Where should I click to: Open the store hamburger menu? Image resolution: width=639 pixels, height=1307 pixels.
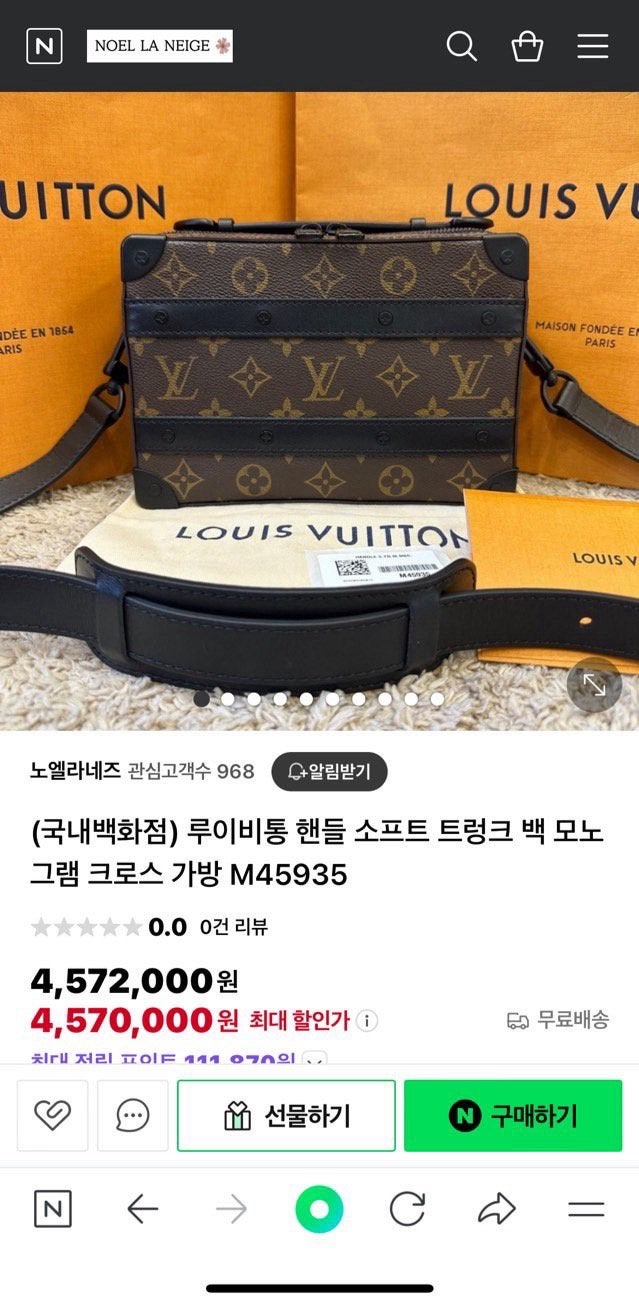593,46
